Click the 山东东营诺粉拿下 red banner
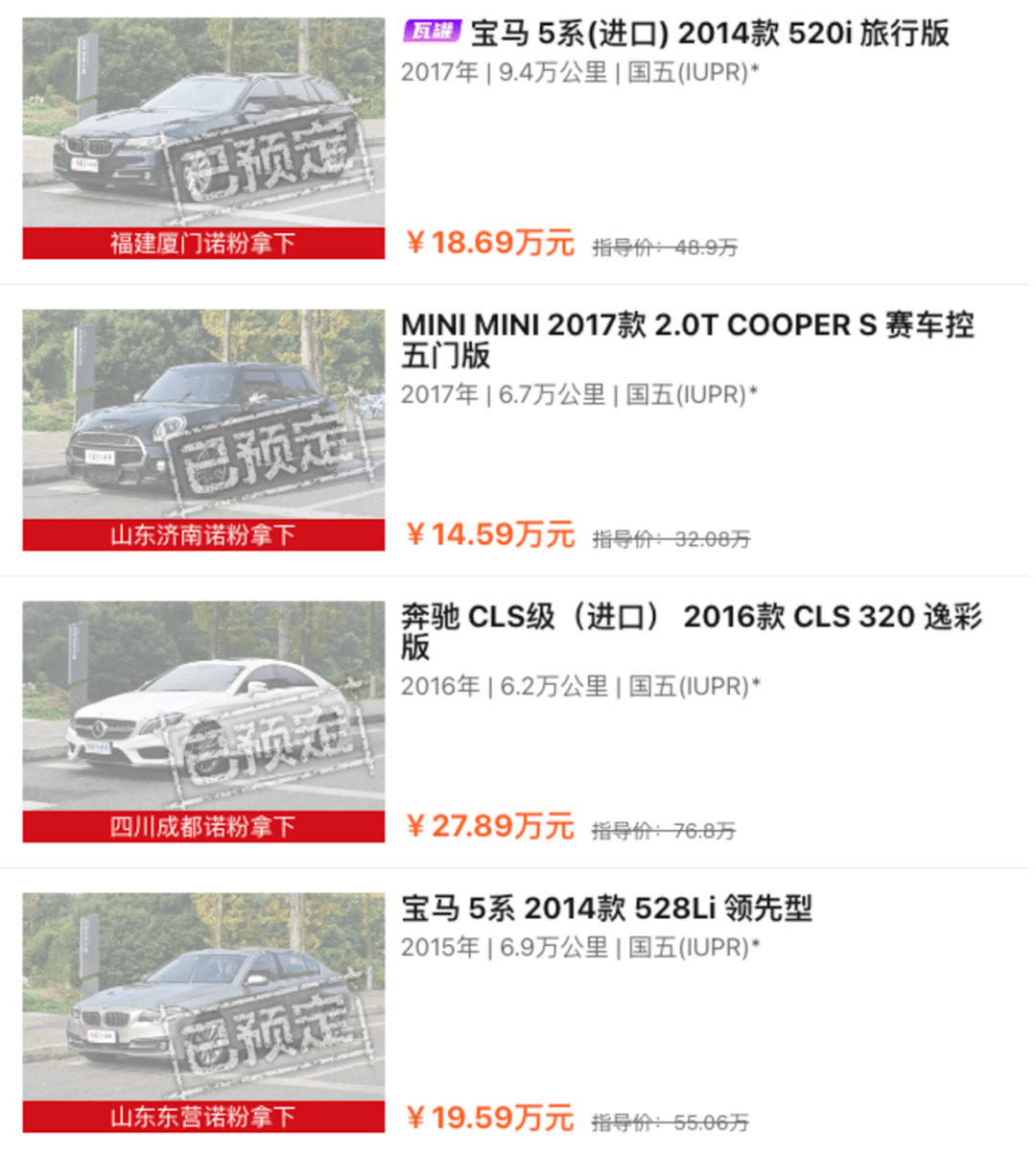The image size is (1036, 1157). coord(201,1119)
